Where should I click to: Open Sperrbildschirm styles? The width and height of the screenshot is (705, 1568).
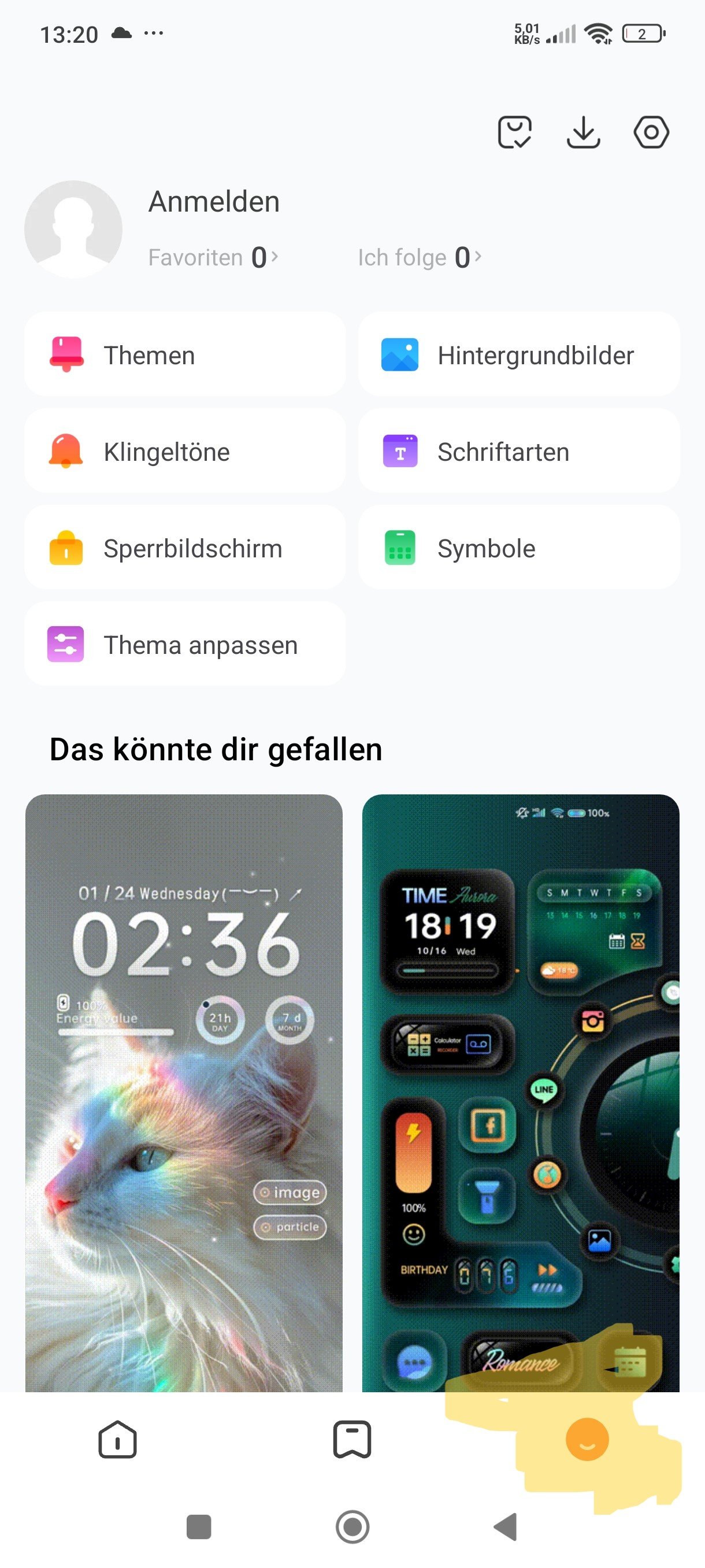point(185,548)
